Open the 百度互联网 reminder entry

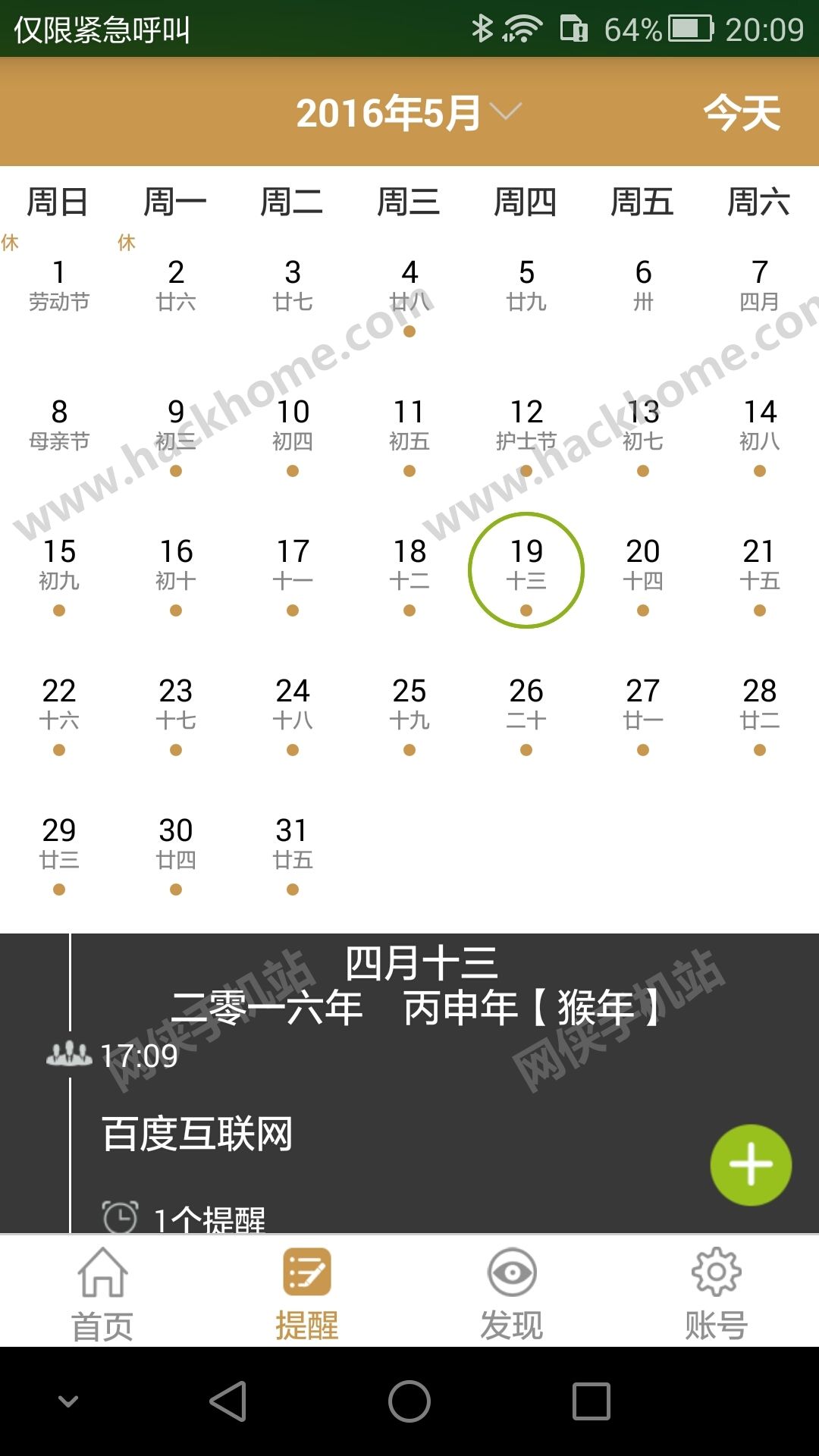point(197,1134)
